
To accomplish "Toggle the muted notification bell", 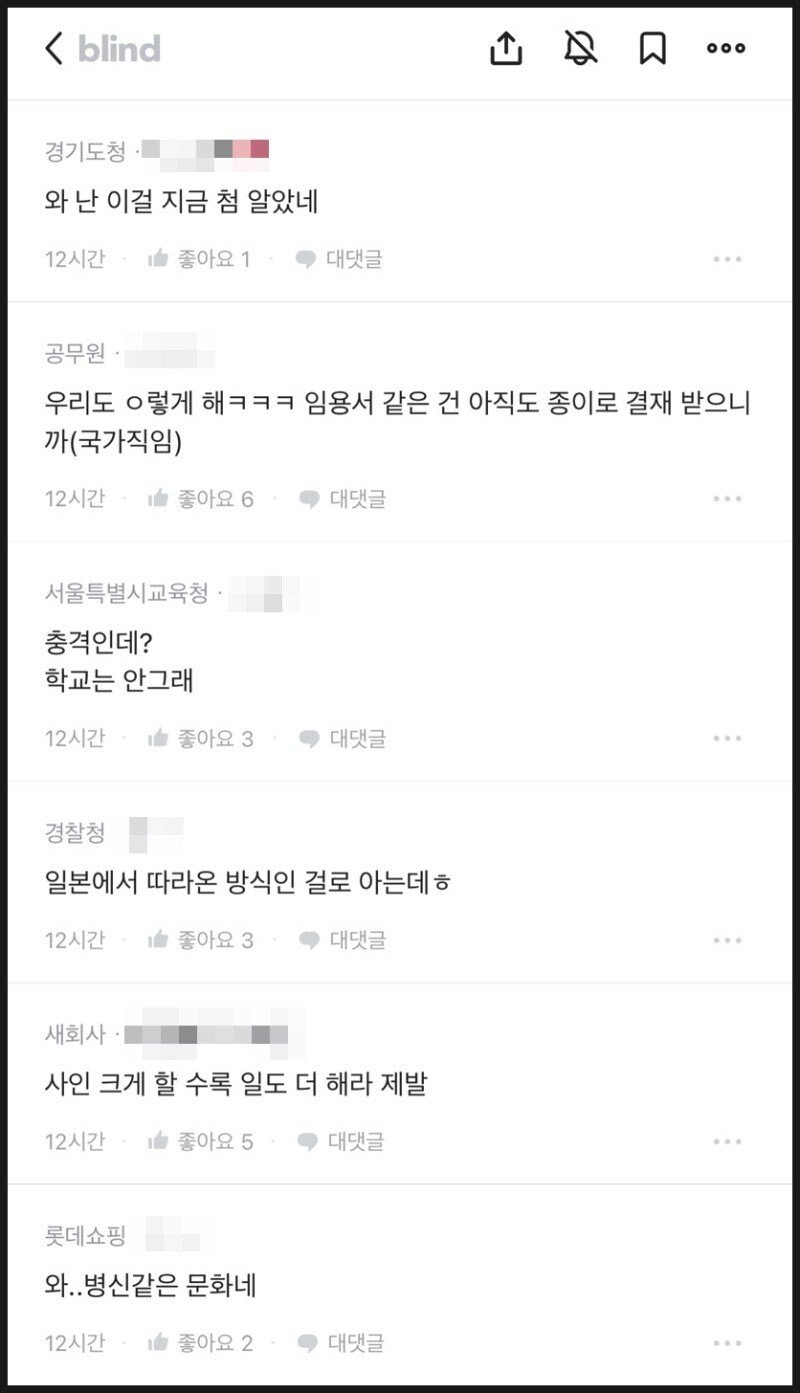I will point(580,48).
